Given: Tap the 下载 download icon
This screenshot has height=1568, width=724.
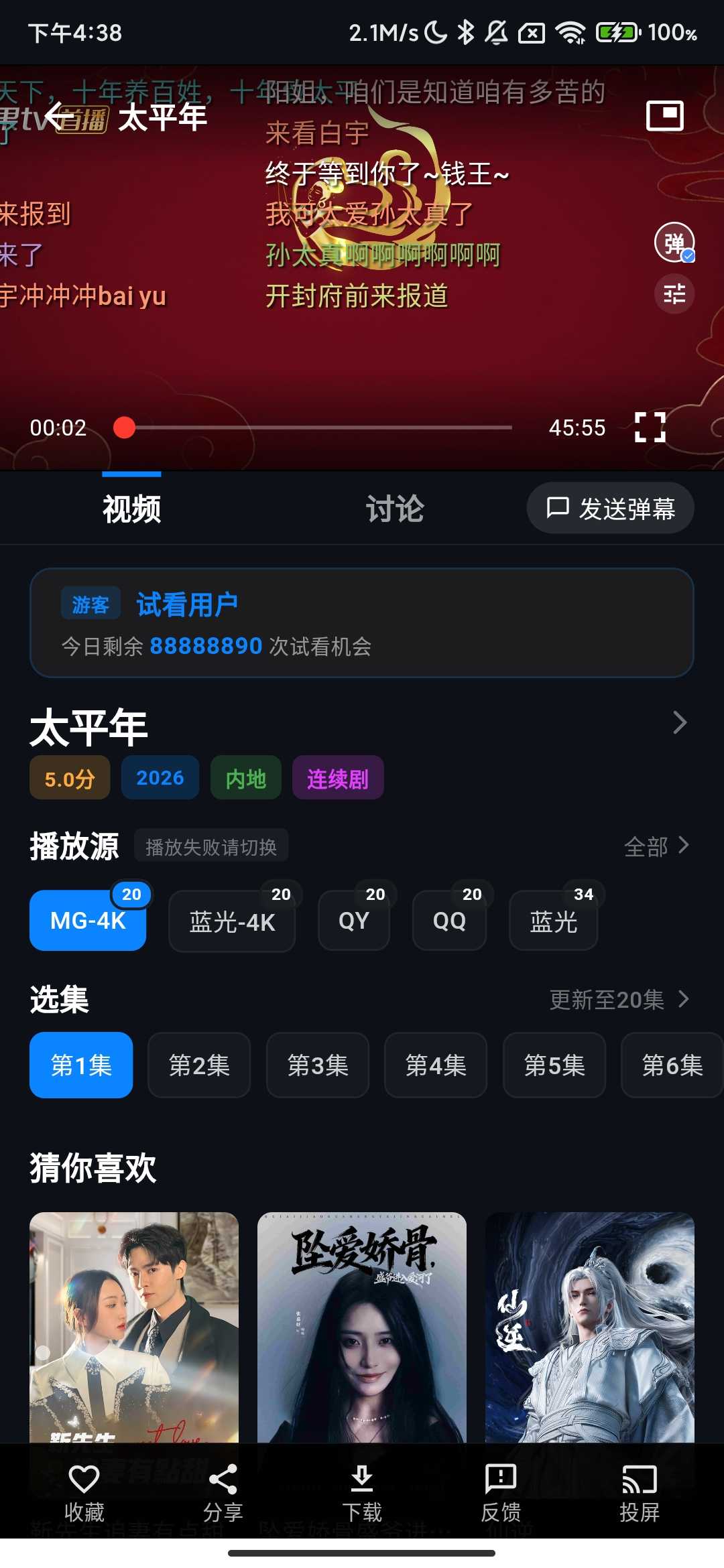Looking at the screenshot, I should [362, 1491].
